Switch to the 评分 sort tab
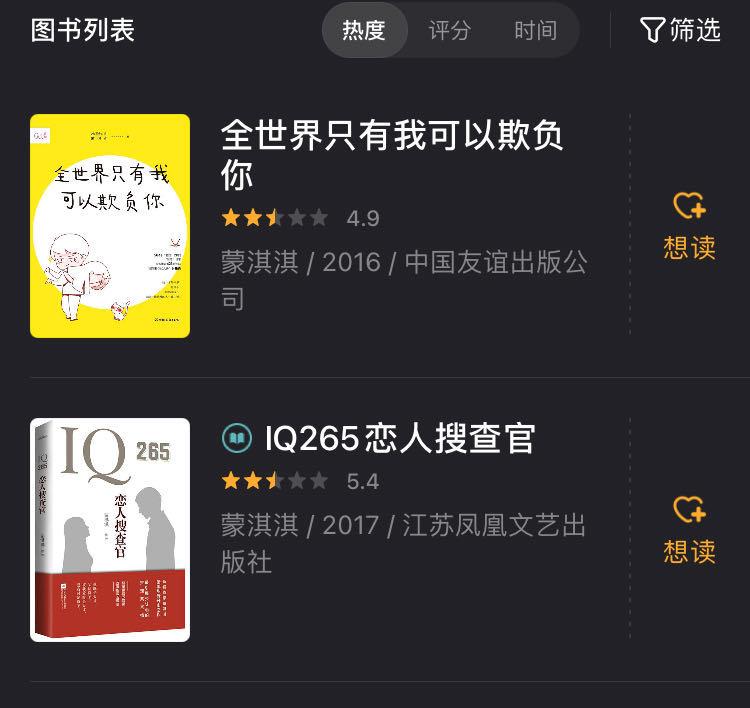Image resolution: width=750 pixels, height=708 pixels. 449,31
